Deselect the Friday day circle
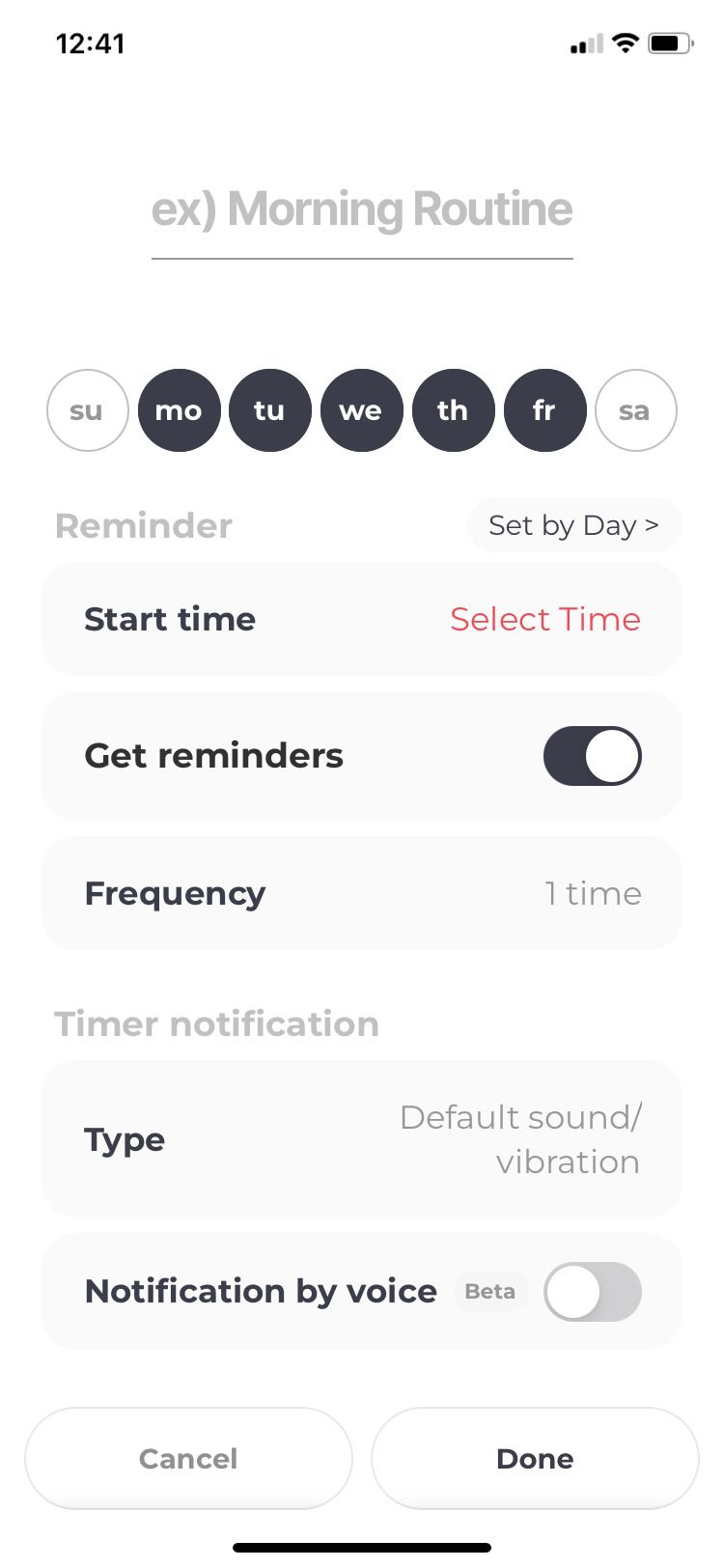Screen dimensions: 724x1568 [x=544, y=410]
